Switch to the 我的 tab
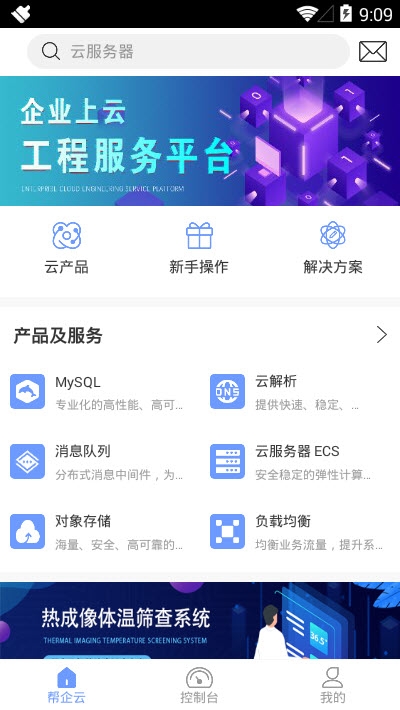400x710 pixels. [x=333, y=685]
